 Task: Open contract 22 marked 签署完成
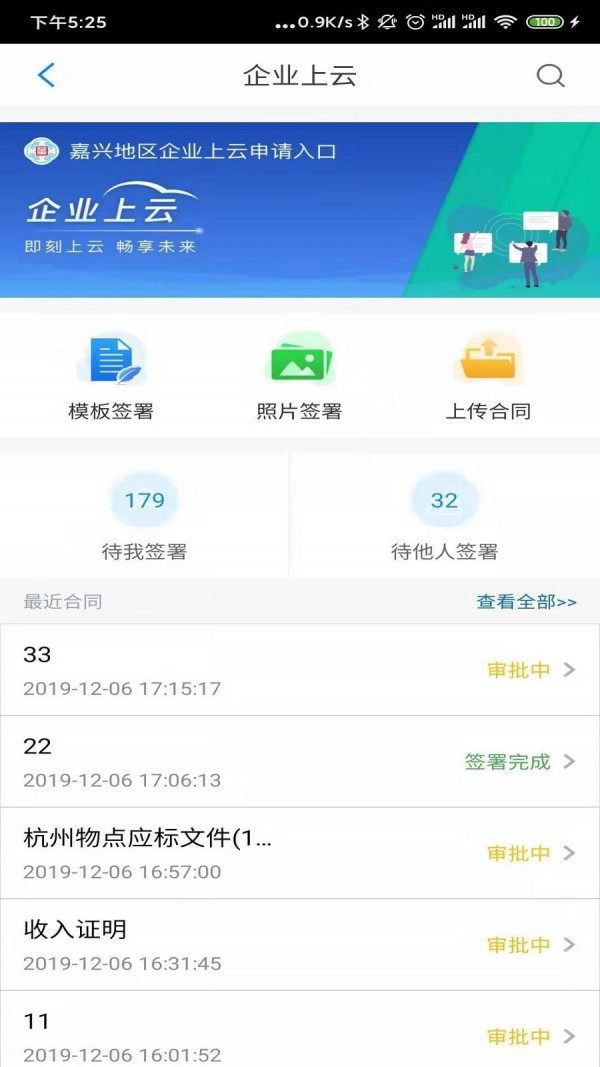[300, 761]
